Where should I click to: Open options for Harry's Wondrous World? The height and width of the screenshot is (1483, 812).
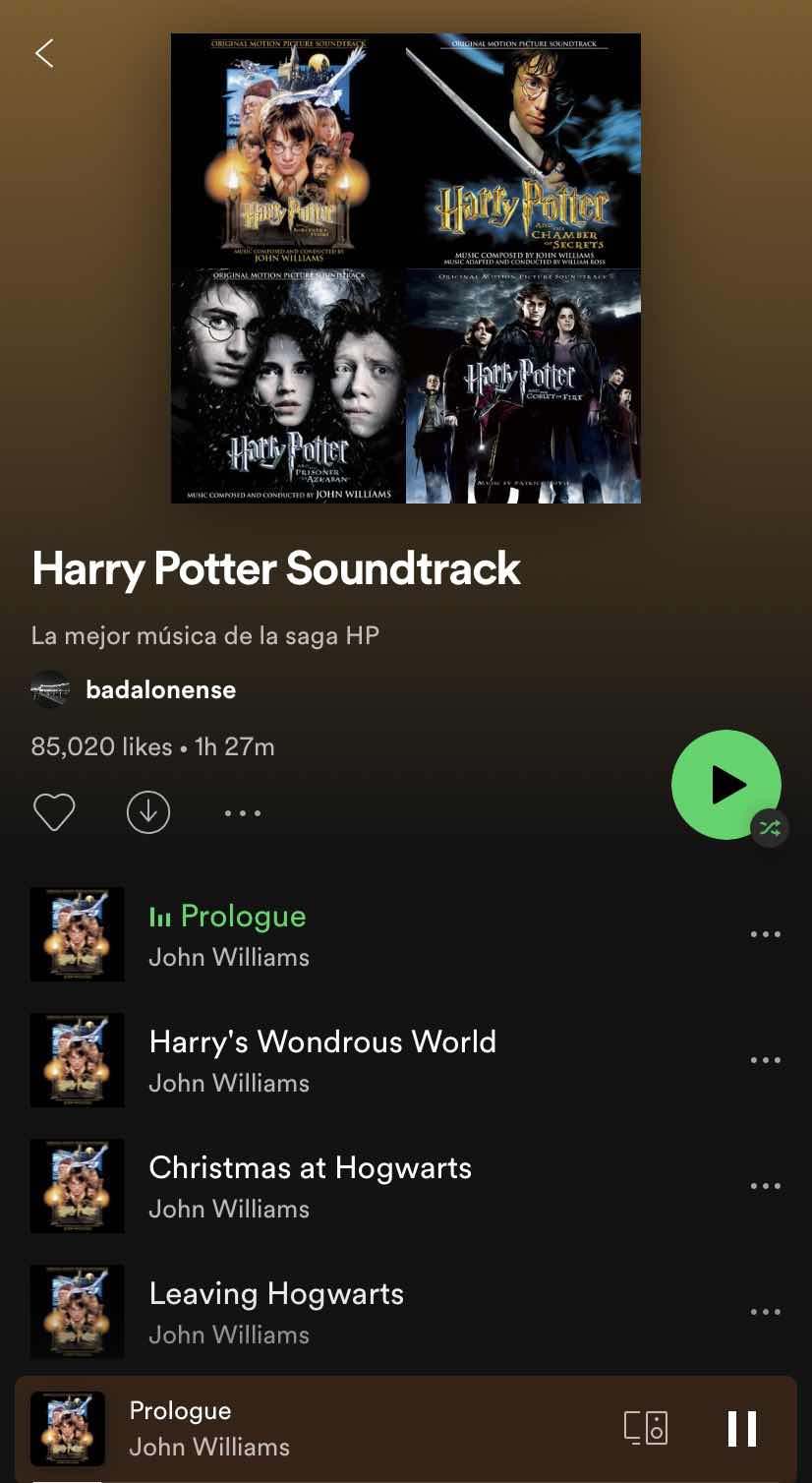pyautogui.click(x=765, y=1060)
